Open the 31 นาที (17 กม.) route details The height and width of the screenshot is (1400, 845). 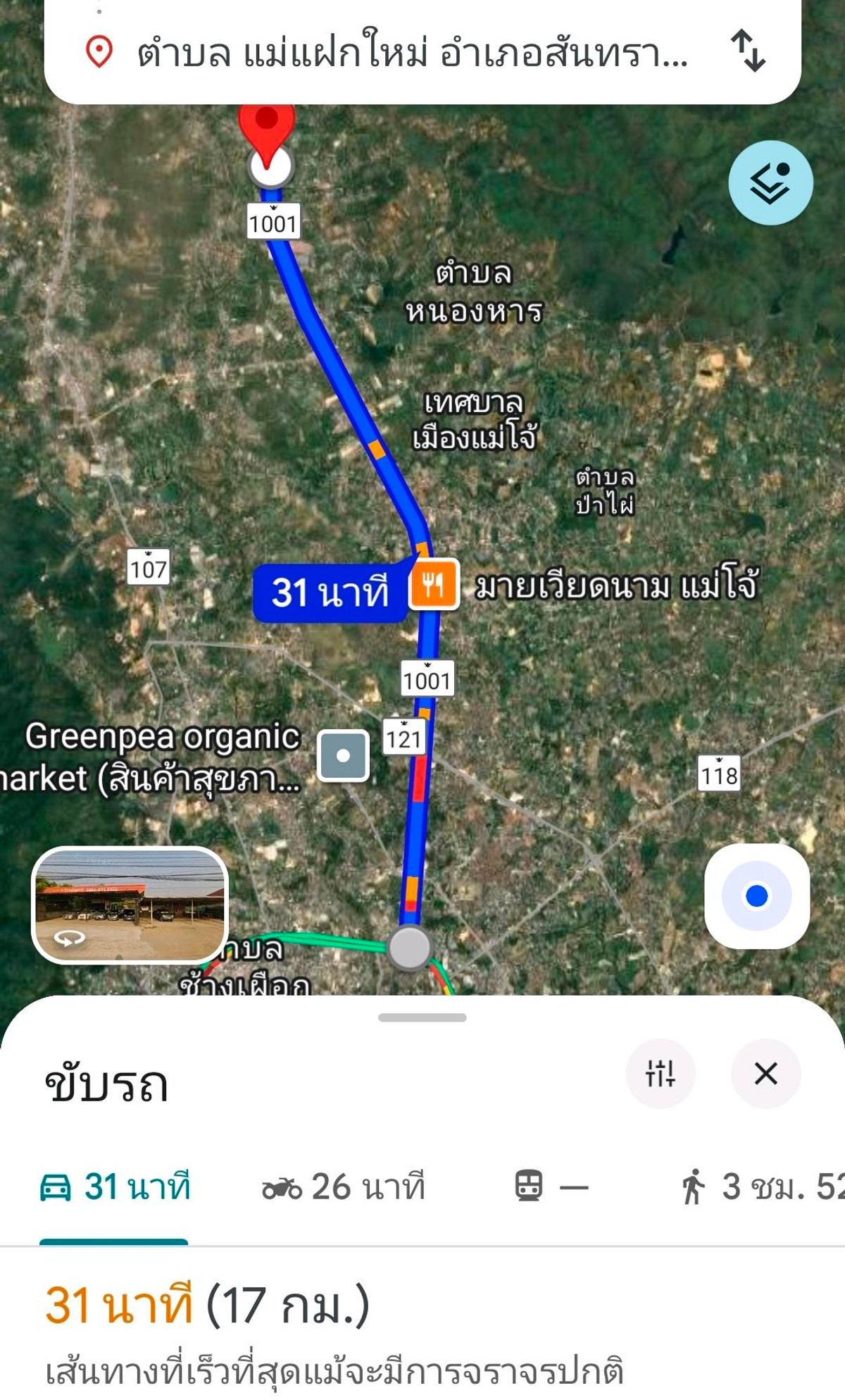point(208,1305)
